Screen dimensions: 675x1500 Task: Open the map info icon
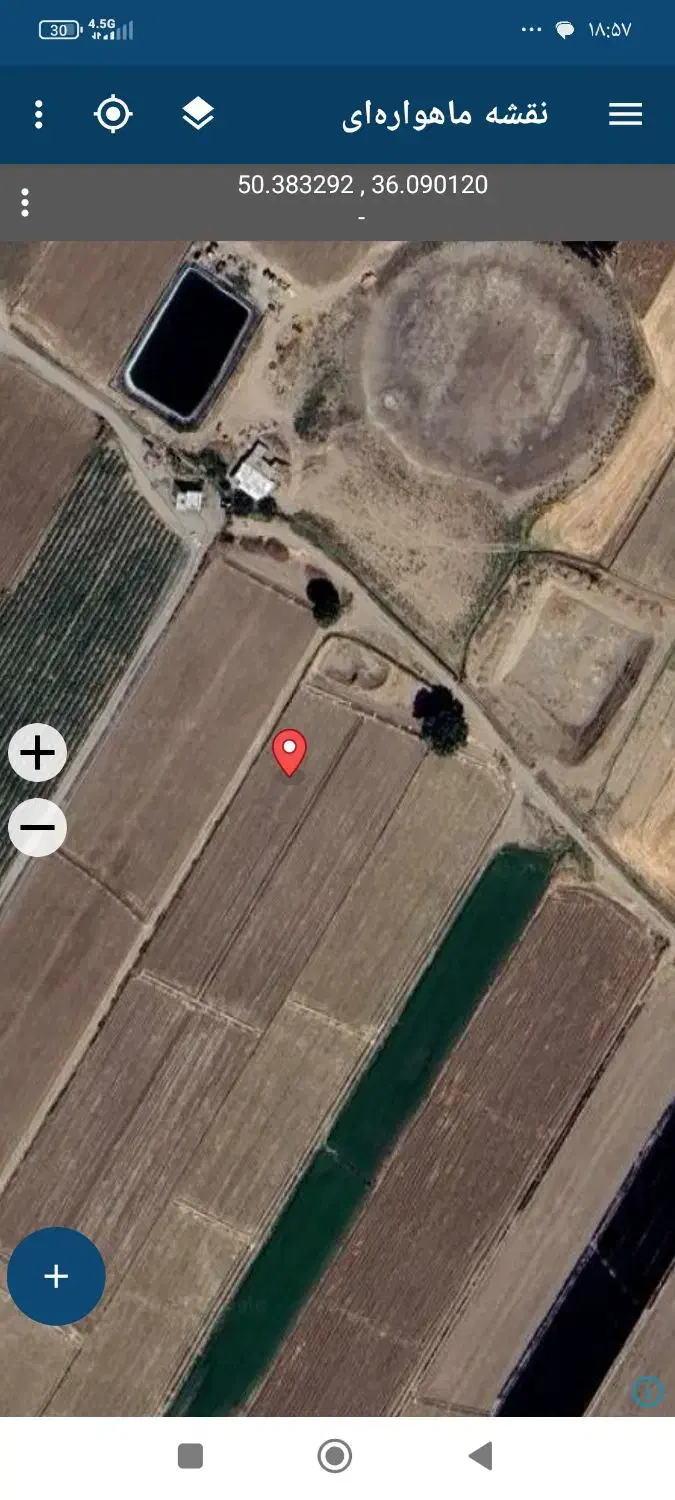648,1391
